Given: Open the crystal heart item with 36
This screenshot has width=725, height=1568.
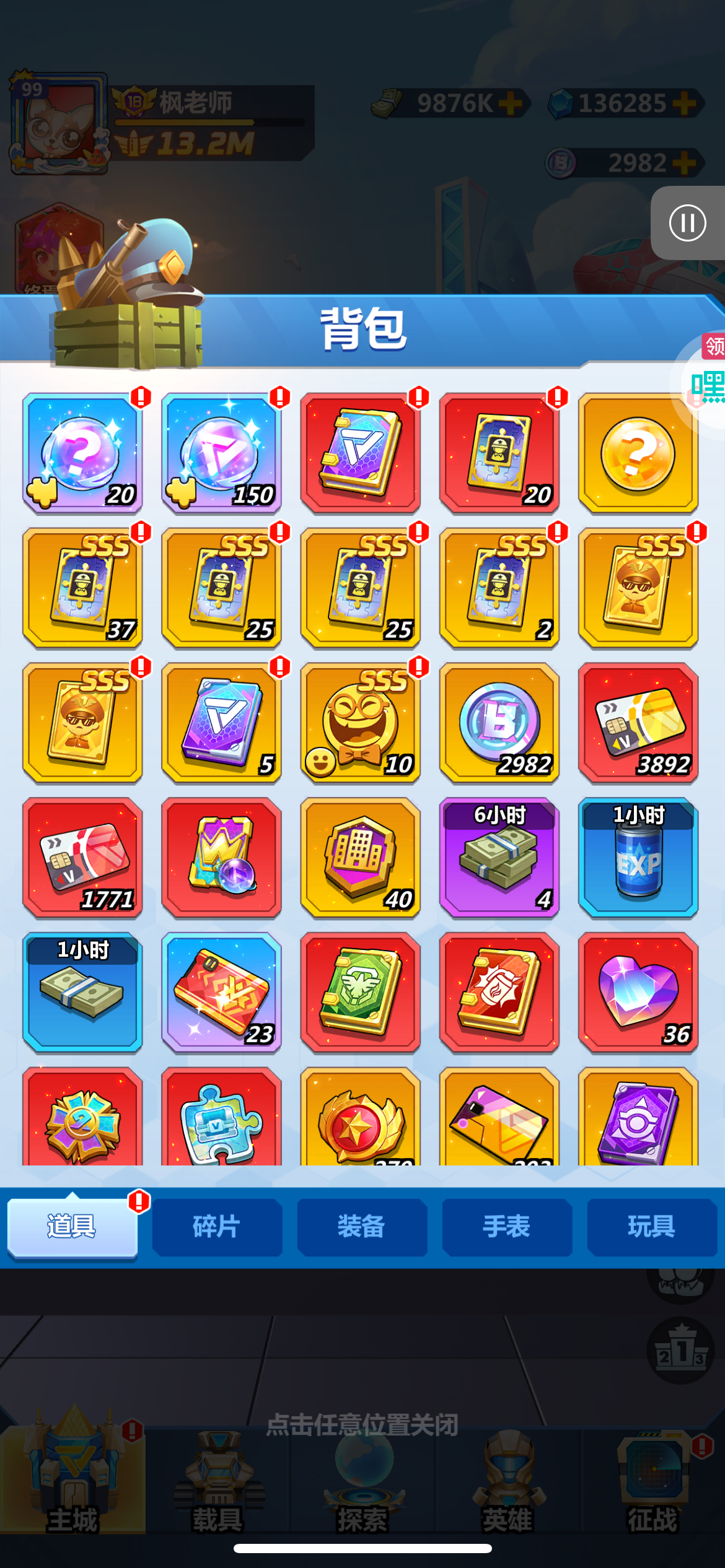Looking at the screenshot, I should pyautogui.click(x=638, y=993).
